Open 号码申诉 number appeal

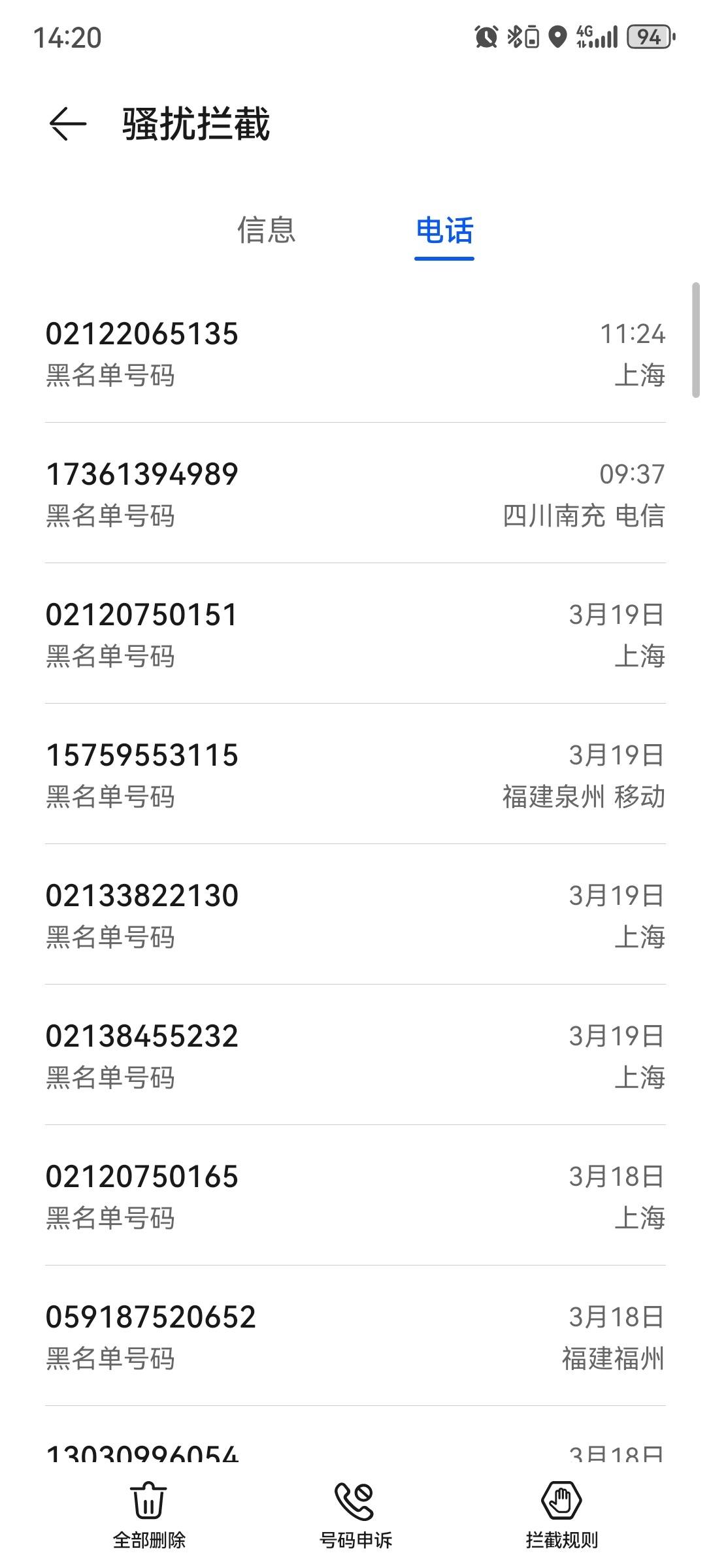(x=355, y=1515)
